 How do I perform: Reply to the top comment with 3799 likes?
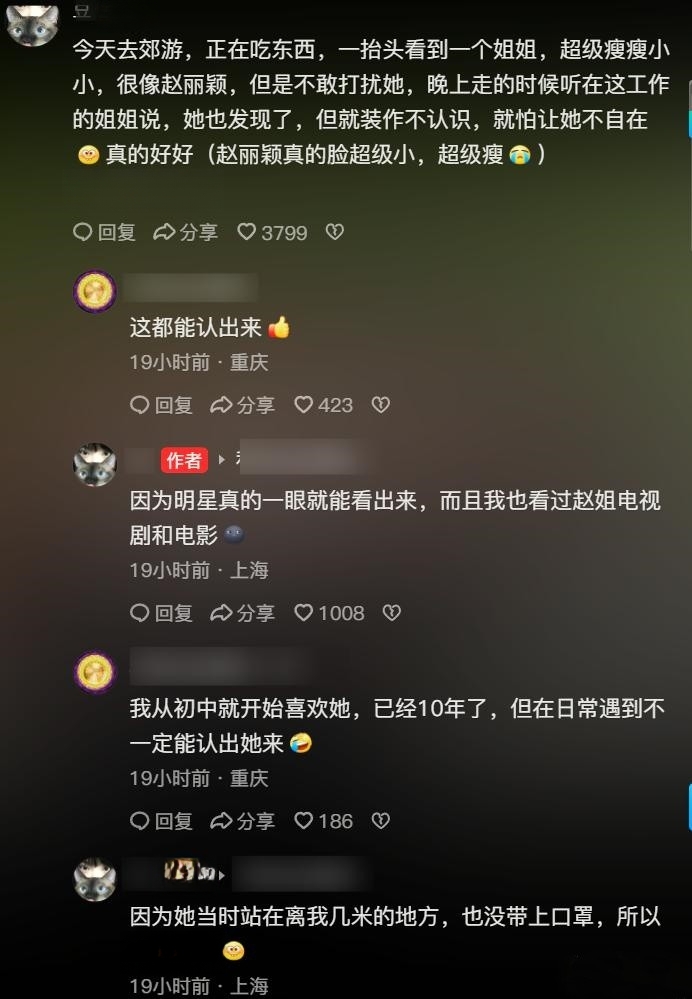coord(104,232)
